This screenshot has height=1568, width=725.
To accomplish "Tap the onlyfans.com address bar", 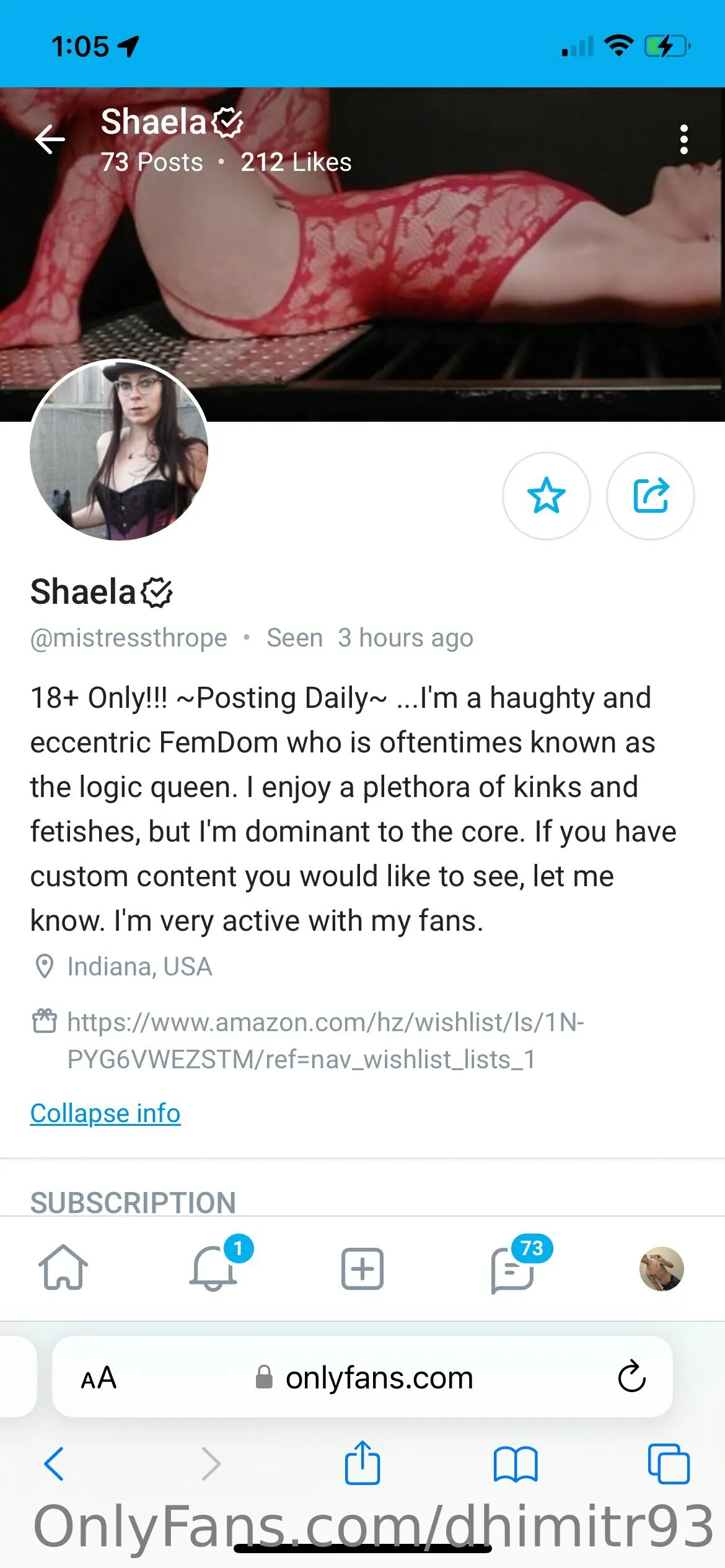I will coord(366,1378).
